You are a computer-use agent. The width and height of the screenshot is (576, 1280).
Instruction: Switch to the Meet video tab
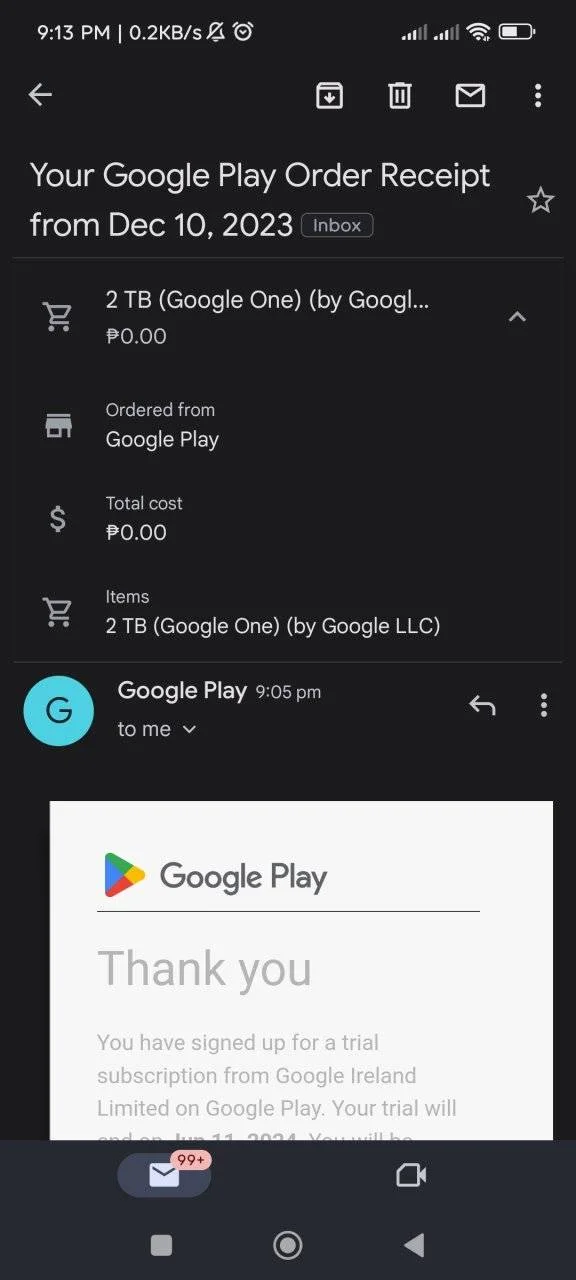tap(411, 1175)
